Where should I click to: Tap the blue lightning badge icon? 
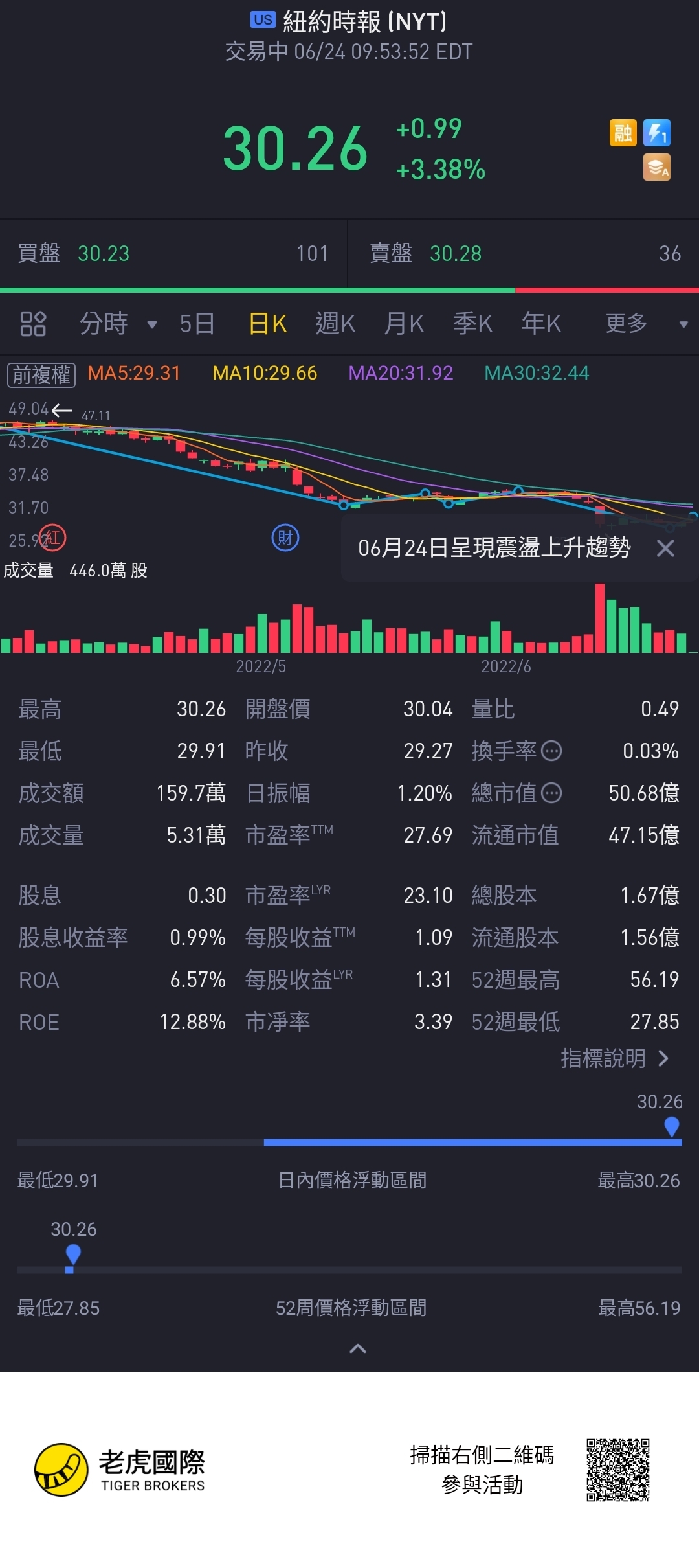(x=657, y=133)
